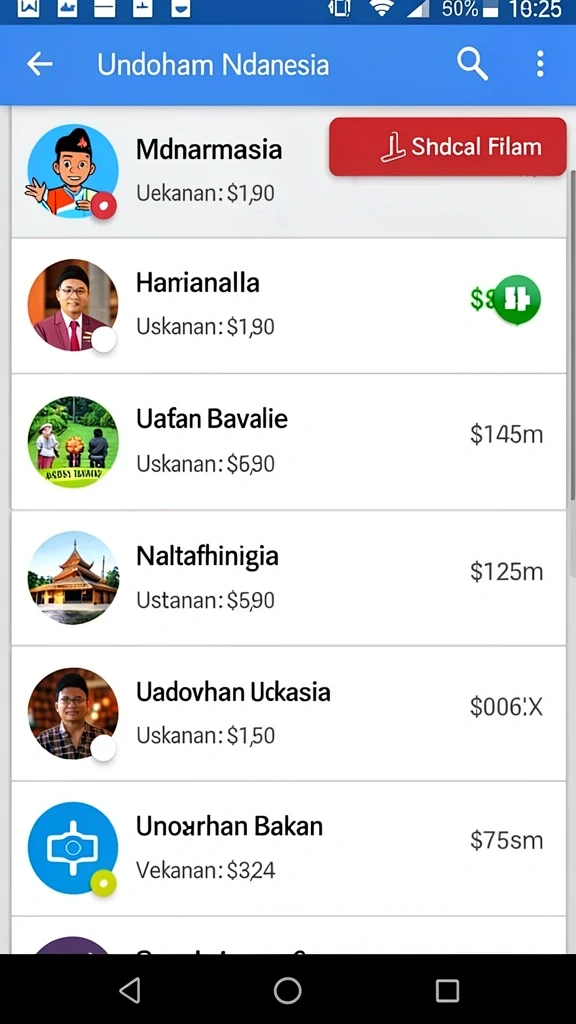Open Naltafhinigia list item

coord(289,578)
